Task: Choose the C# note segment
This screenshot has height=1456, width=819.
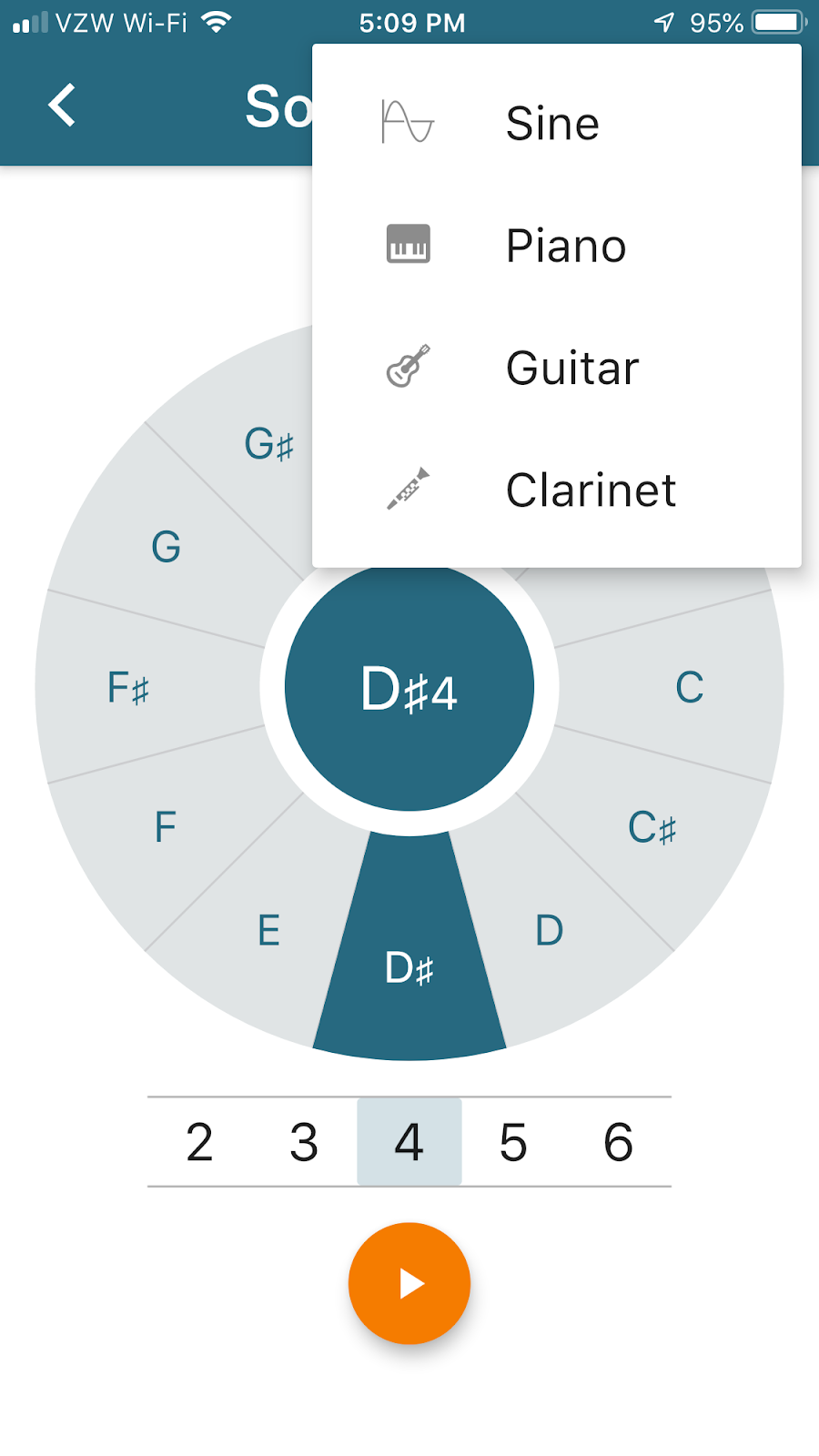Action: tap(652, 827)
